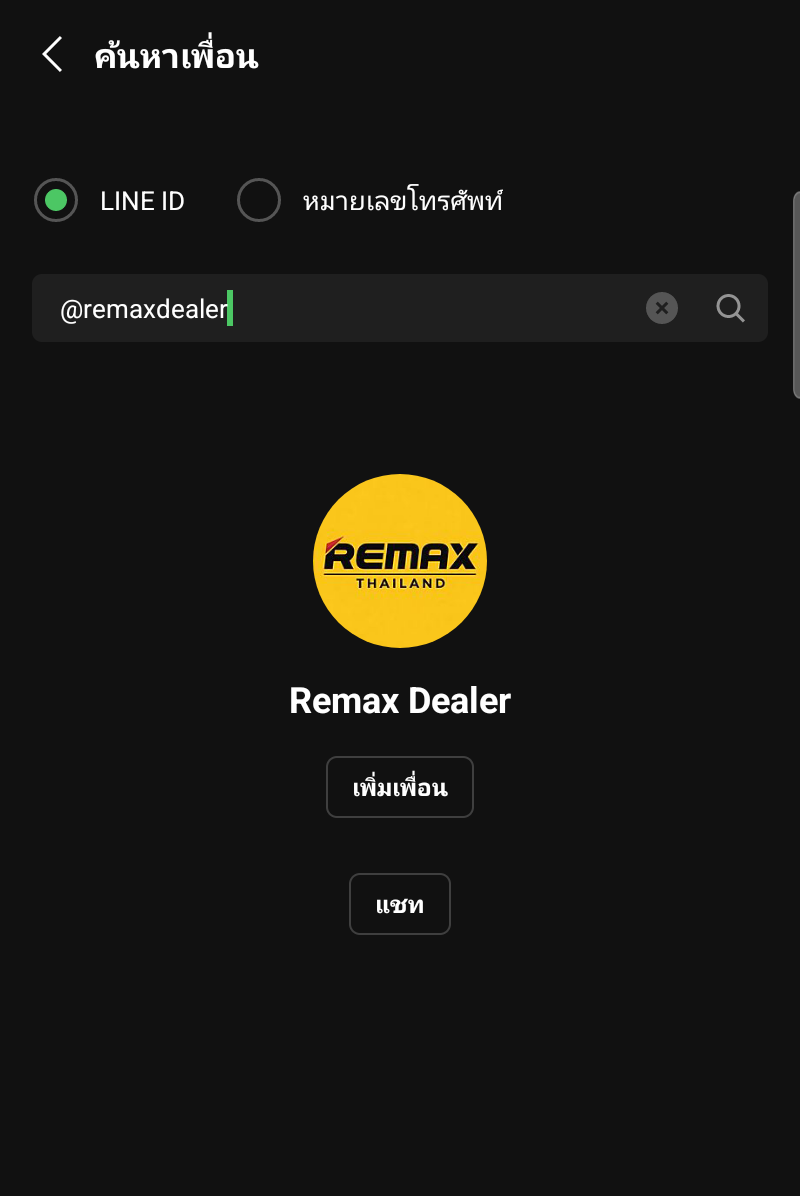Add Remax Dealer as a friend
800x1196 pixels.
(x=400, y=787)
